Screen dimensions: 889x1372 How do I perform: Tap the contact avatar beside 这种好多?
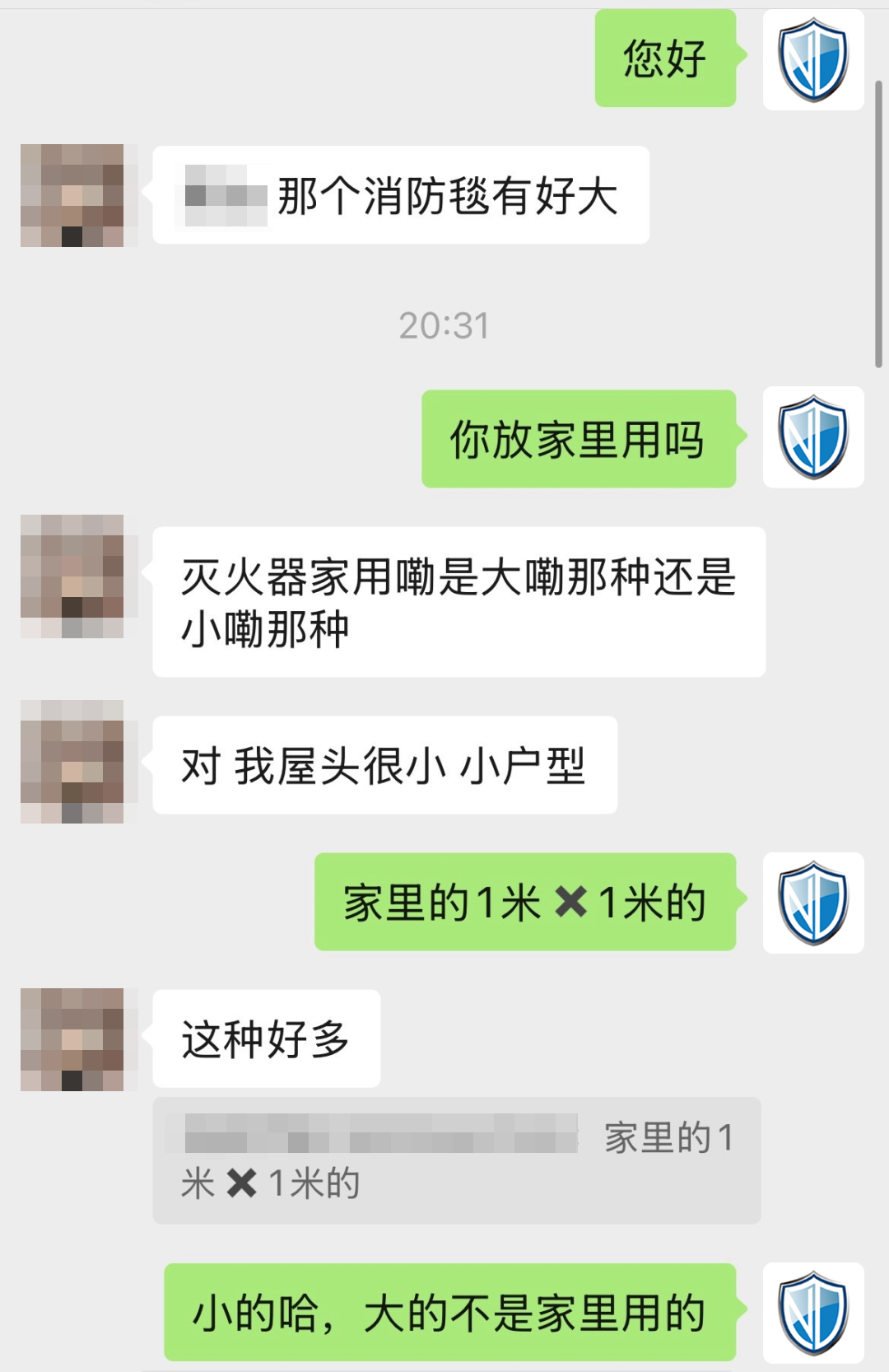click(x=72, y=1039)
